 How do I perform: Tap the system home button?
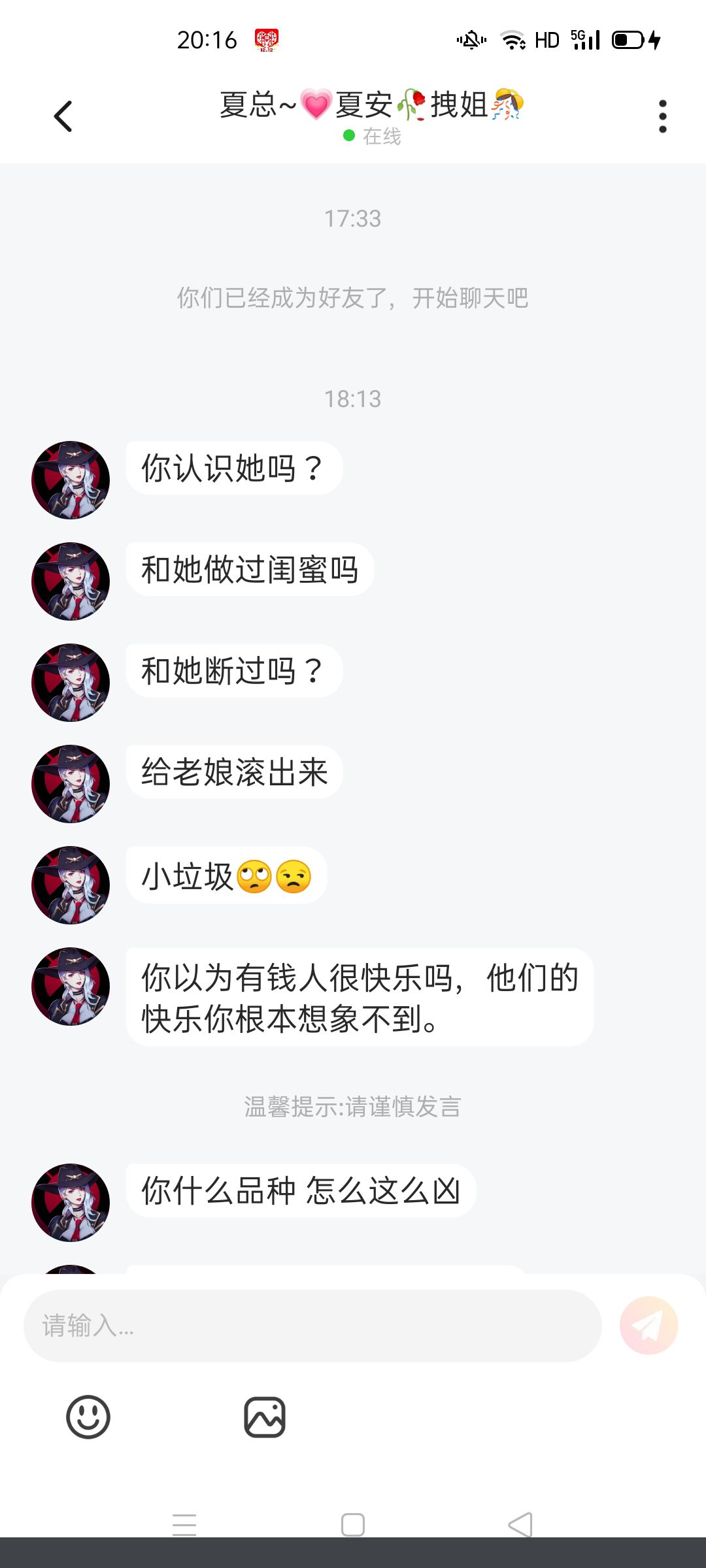[x=353, y=1525]
